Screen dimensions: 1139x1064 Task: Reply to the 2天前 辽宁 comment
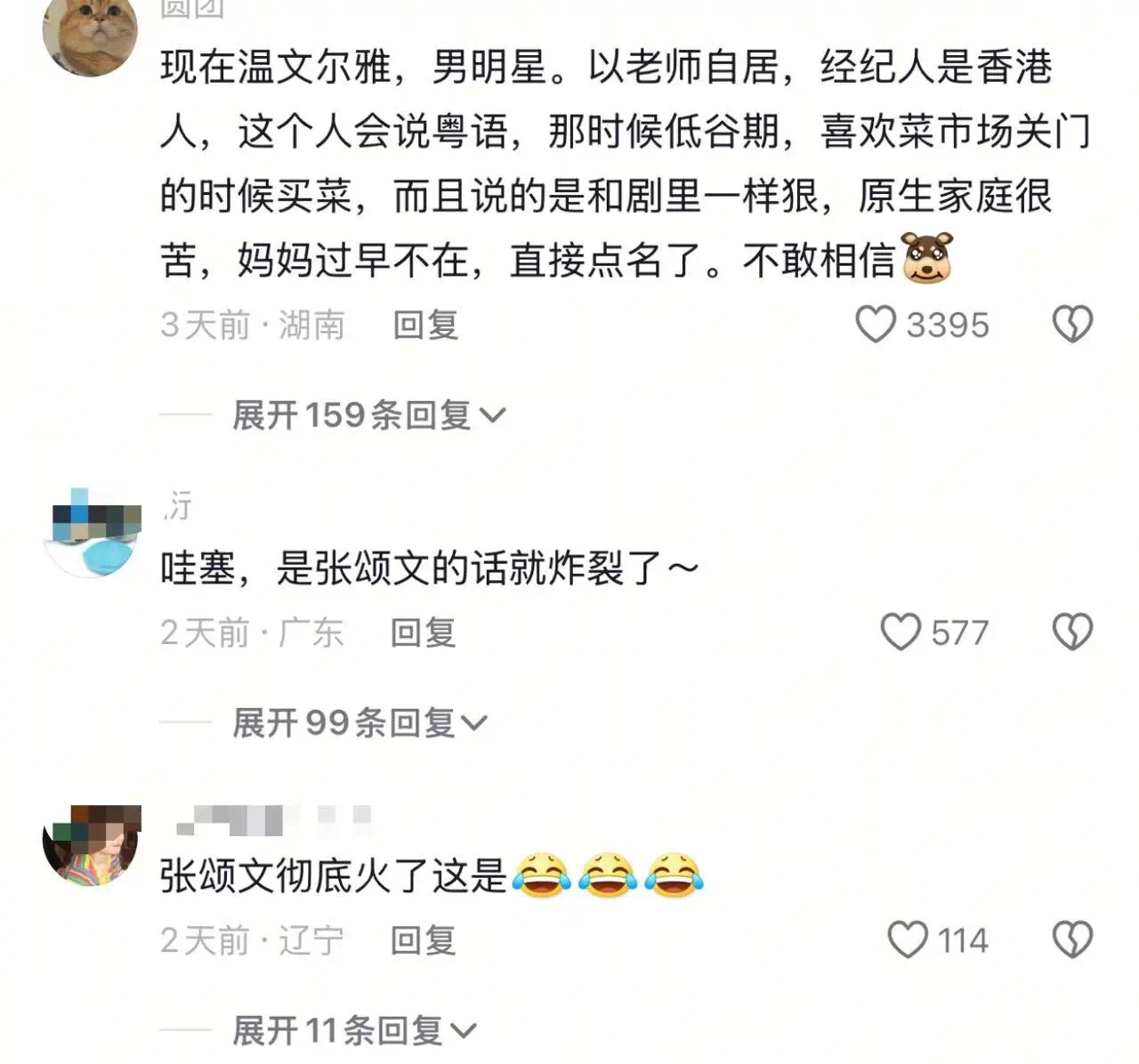(424, 941)
